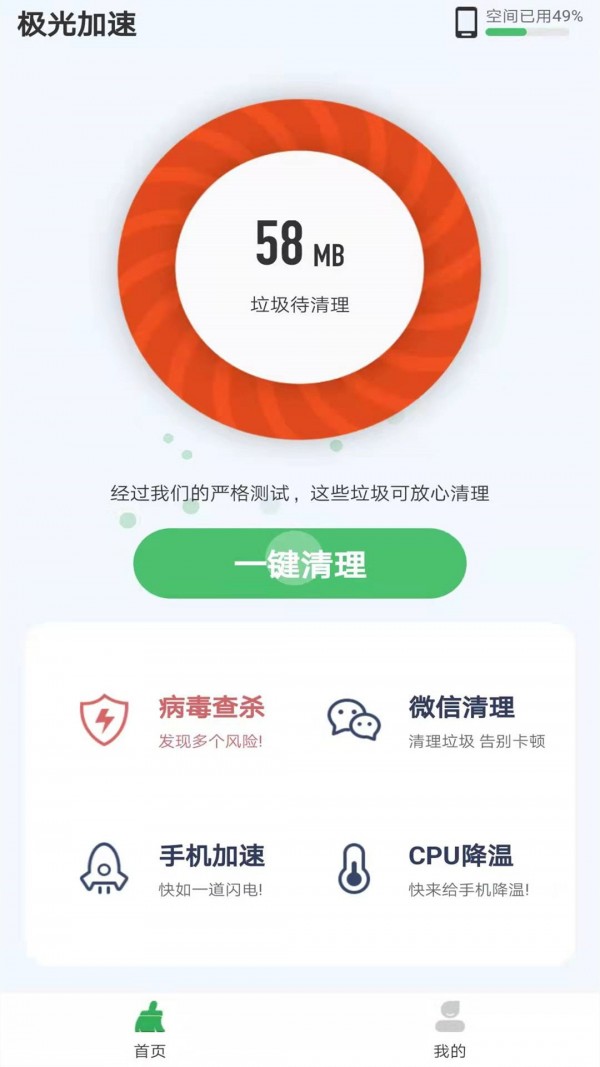600x1067 pixels.
Task: Tap the 58 MB junk circle
Action: pyautogui.click(x=299, y=267)
